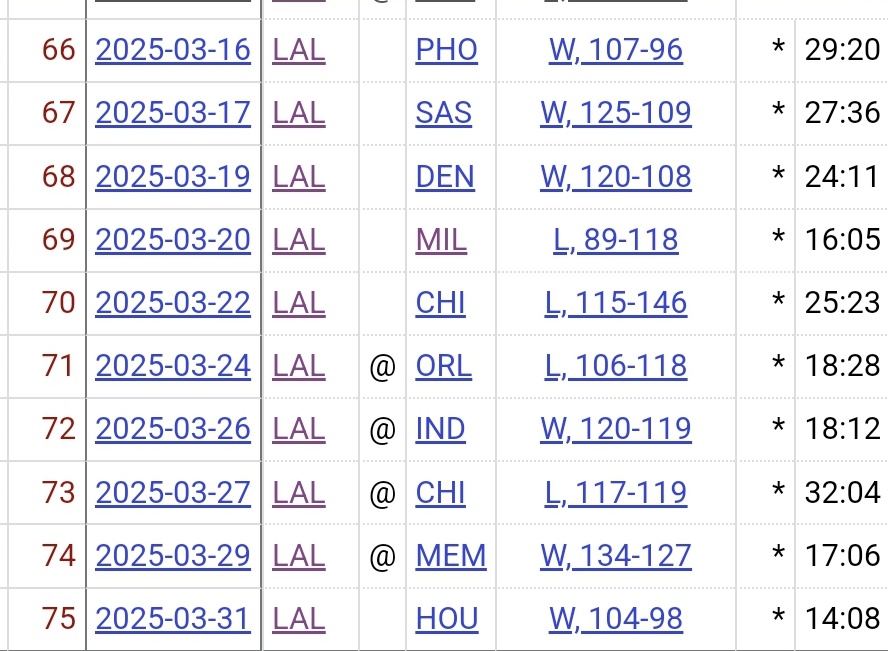This screenshot has width=888, height=651.
Task: View the W, 134-127 box score
Action: (616, 556)
